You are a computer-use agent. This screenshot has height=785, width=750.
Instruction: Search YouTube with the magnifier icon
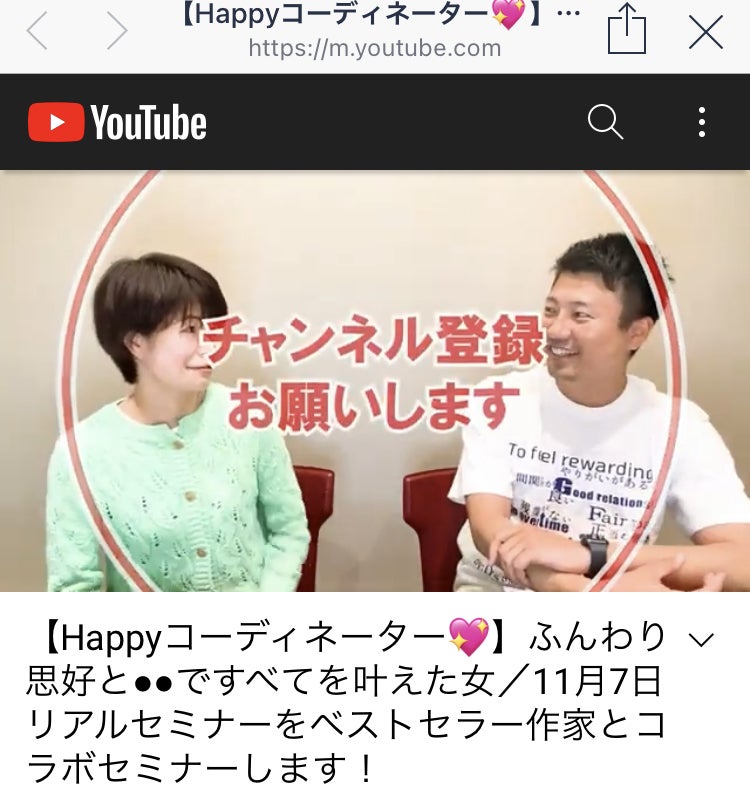coord(605,123)
